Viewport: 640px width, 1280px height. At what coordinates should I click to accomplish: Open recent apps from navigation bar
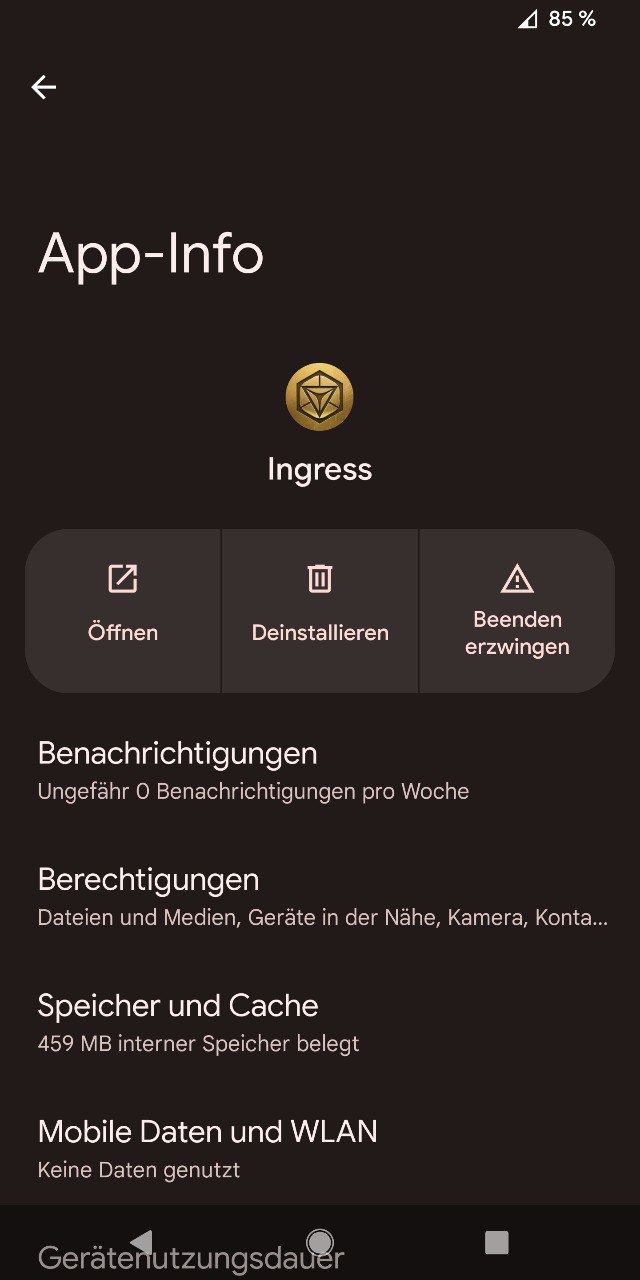(496, 1242)
